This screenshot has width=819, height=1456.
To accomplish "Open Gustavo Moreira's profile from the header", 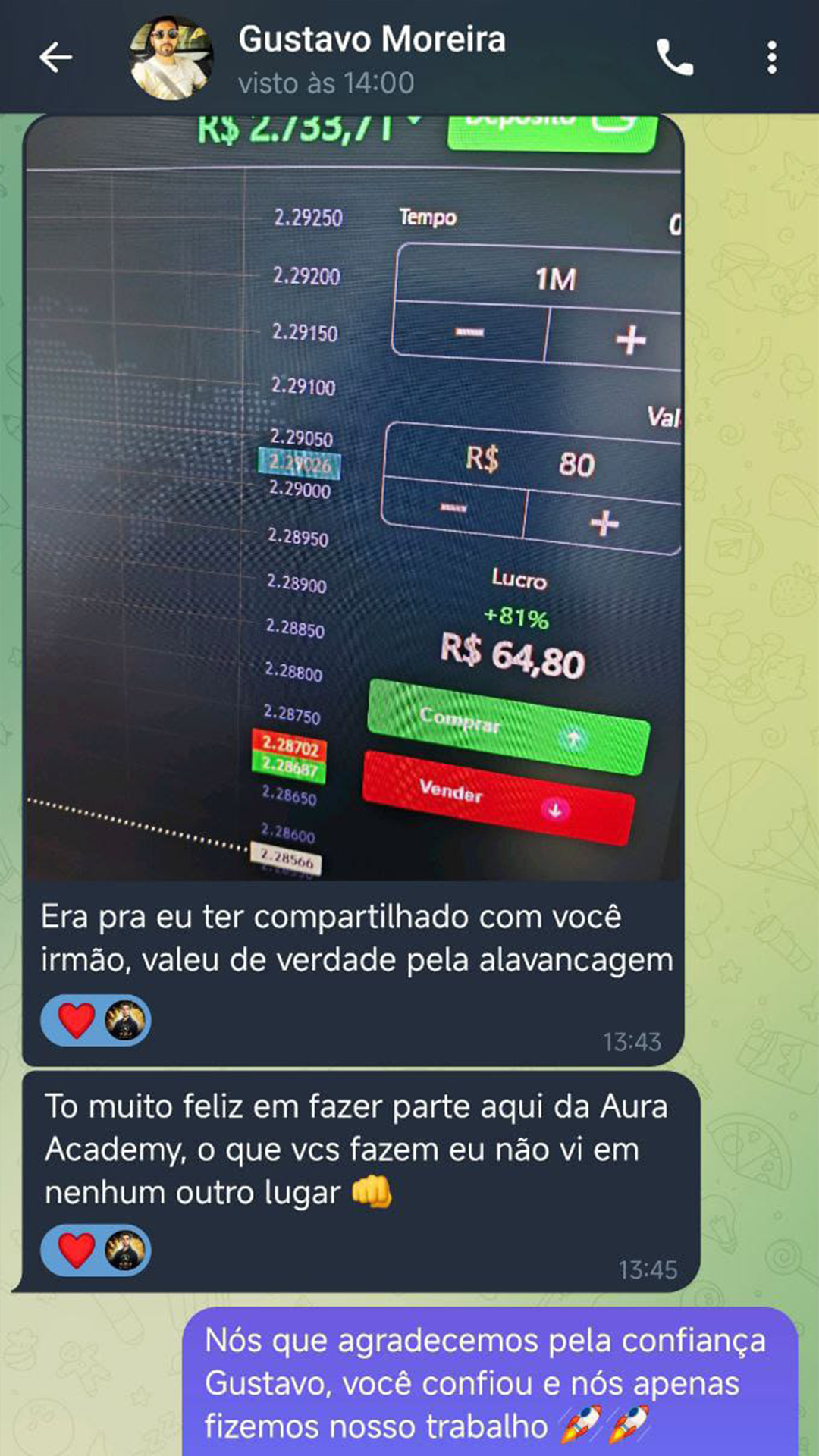I will click(372, 58).
